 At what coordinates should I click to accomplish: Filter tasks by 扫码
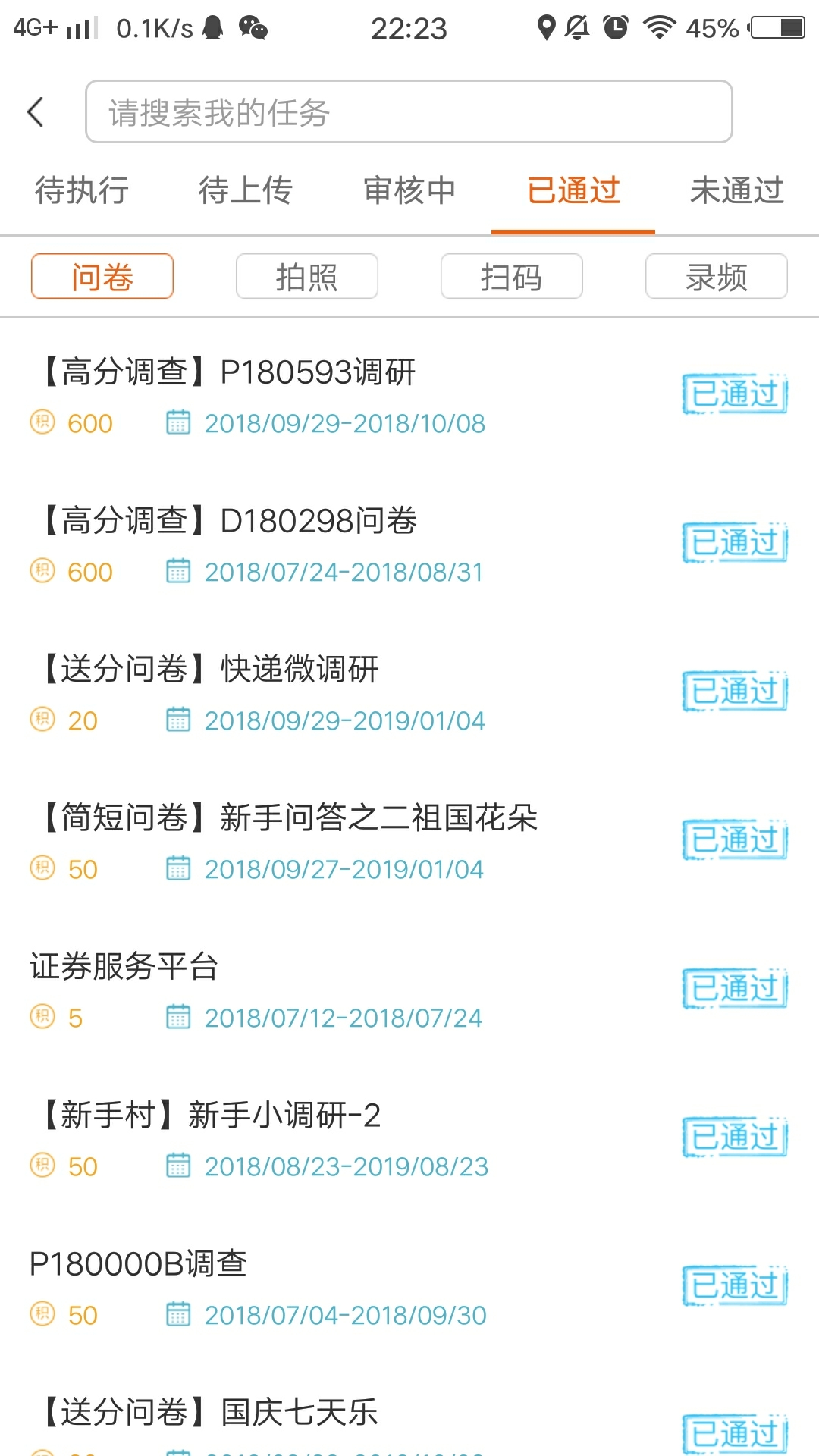[x=512, y=276]
